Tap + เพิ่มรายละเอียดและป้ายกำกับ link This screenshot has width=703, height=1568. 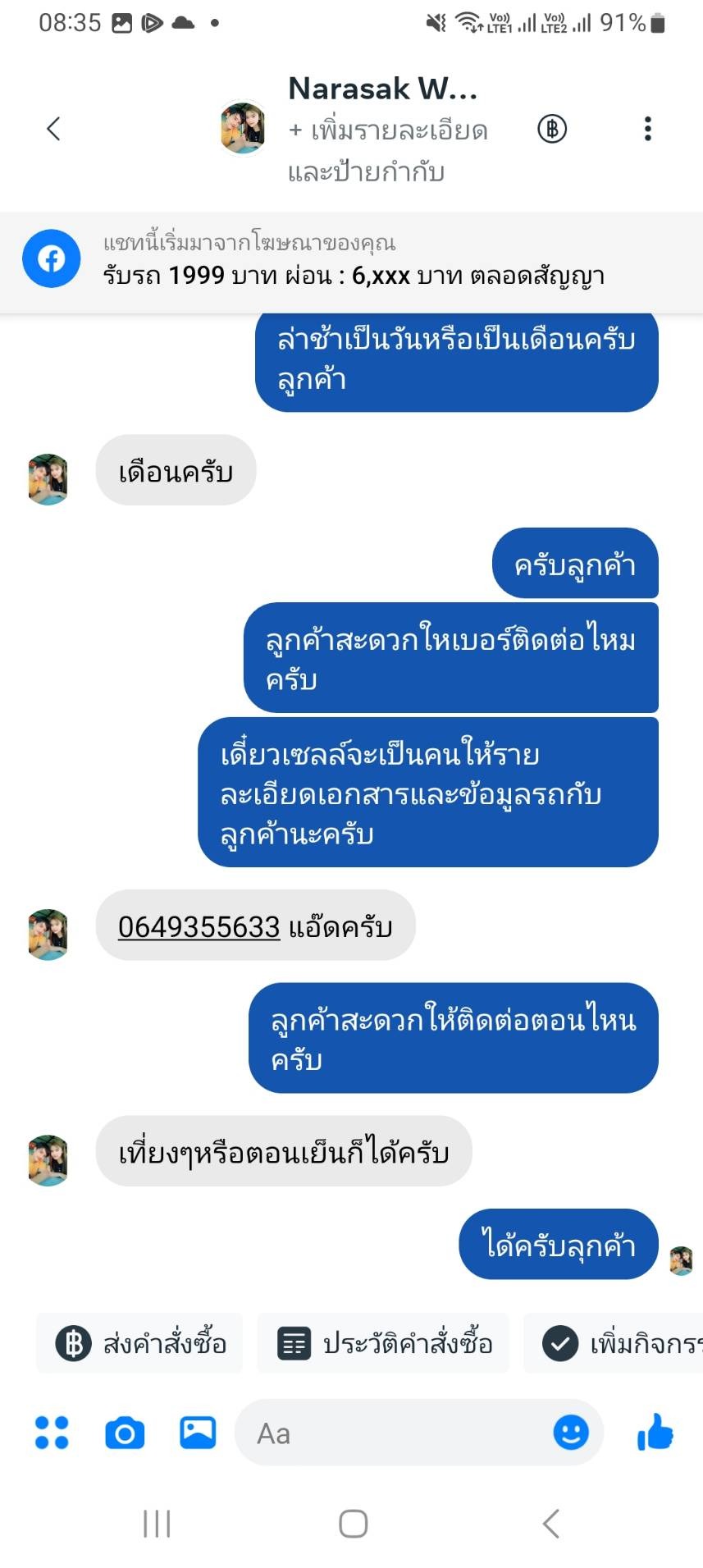pos(387,151)
